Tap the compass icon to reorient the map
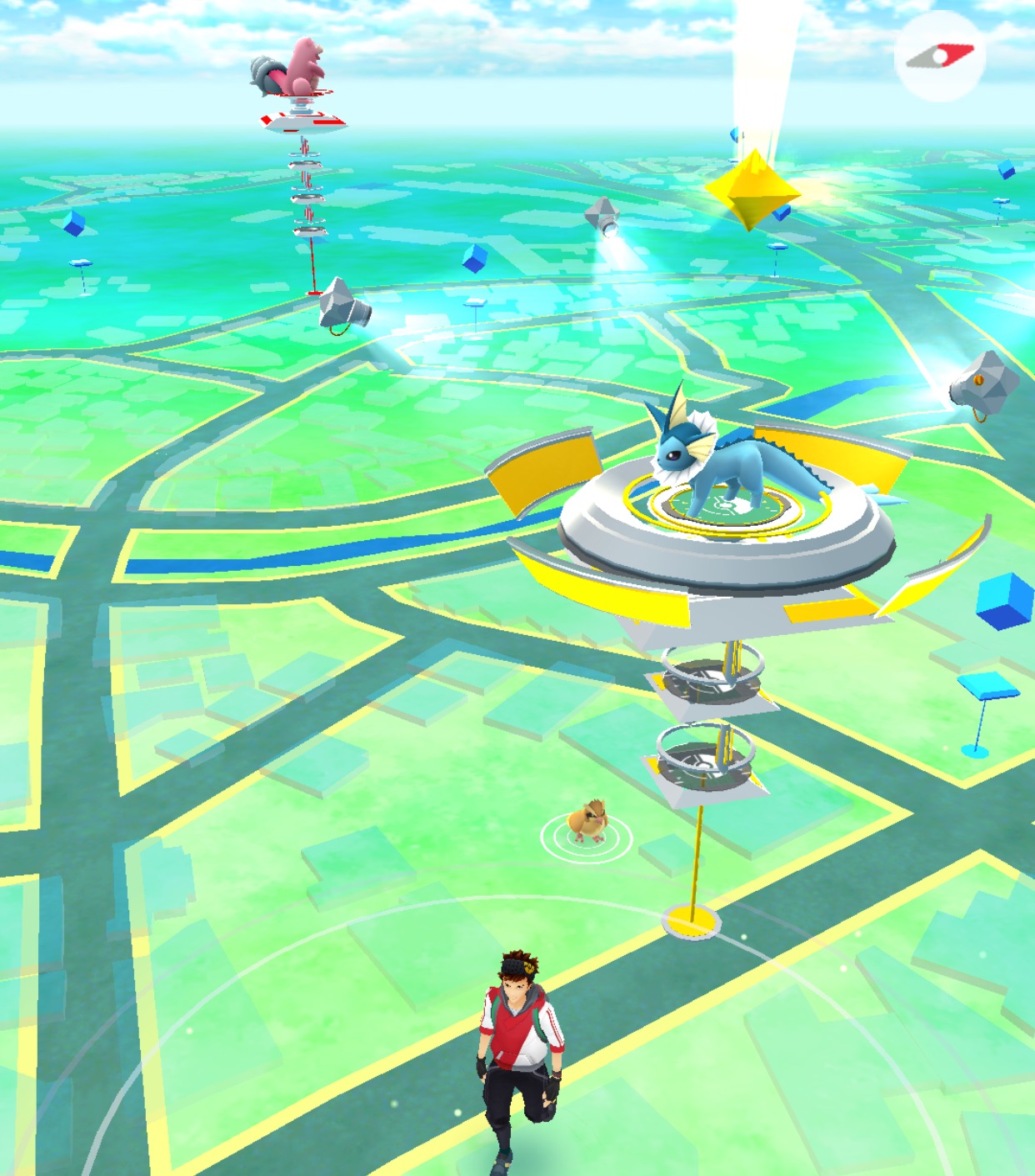Screen dimensions: 1035x1176 click(x=940, y=57)
